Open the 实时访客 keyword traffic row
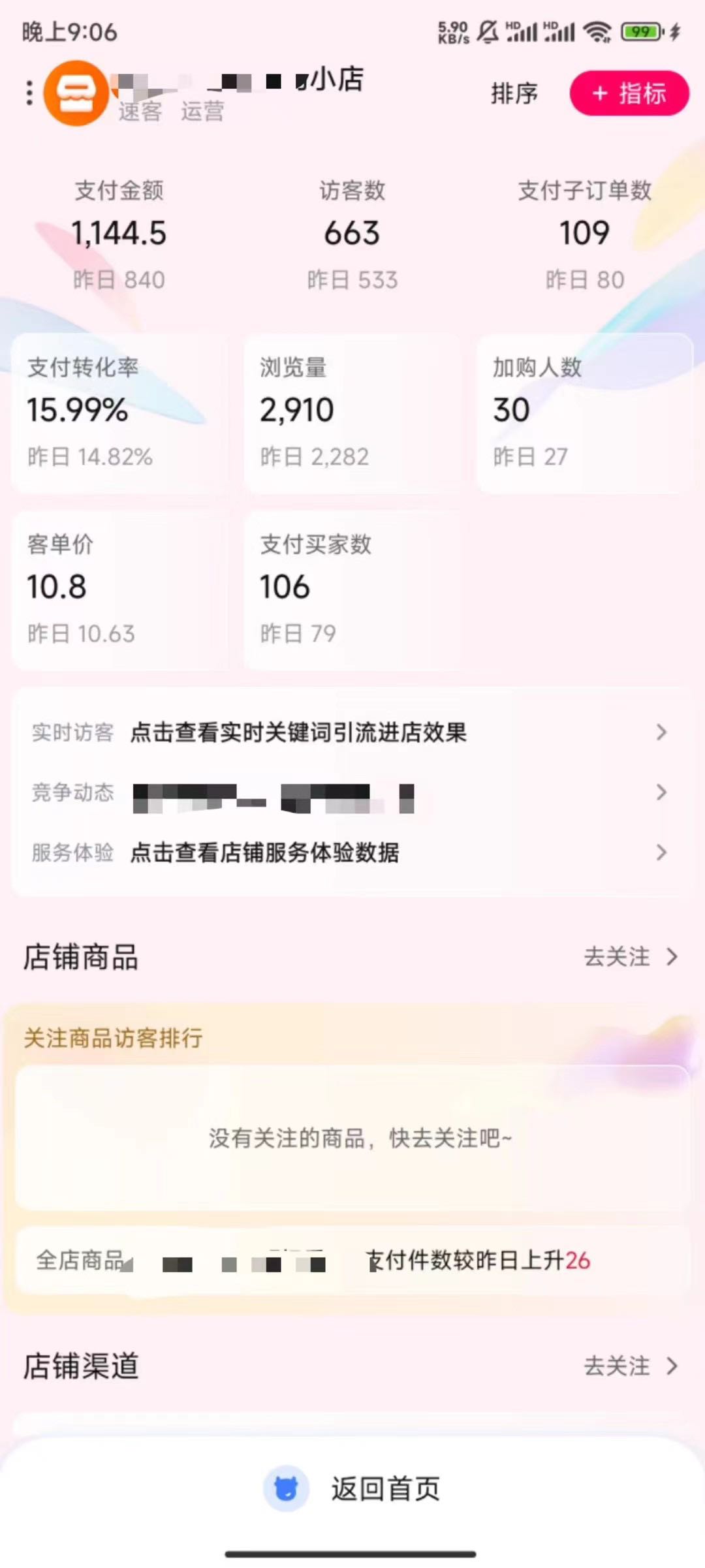Viewport: 705px width, 1568px height. pos(352,732)
